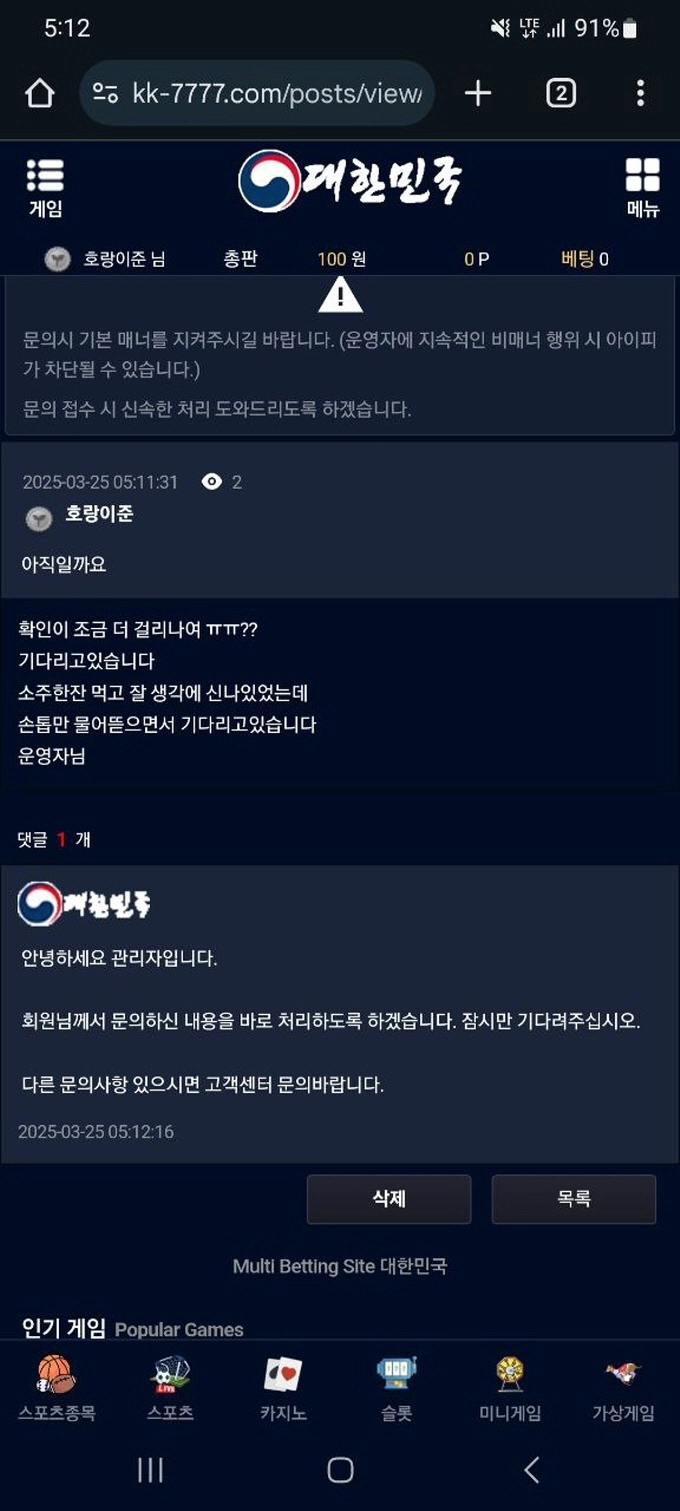Open the 스포츠종목 games
Screen dimensions: 680x1511
click(x=56, y=1388)
